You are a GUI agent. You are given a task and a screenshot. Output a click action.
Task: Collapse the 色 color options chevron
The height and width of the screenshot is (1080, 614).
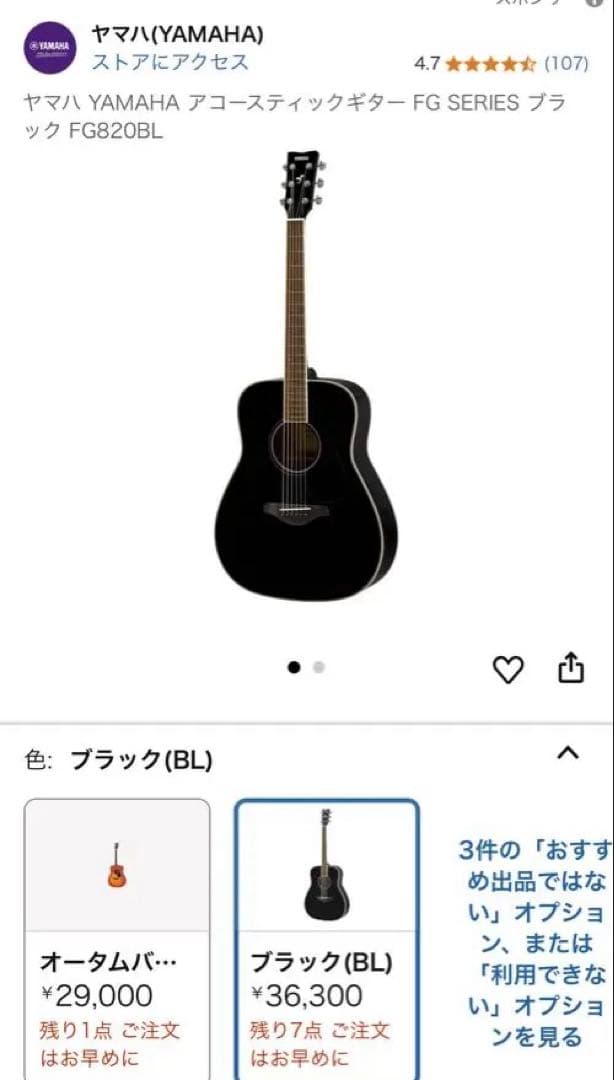(x=567, y=753)
